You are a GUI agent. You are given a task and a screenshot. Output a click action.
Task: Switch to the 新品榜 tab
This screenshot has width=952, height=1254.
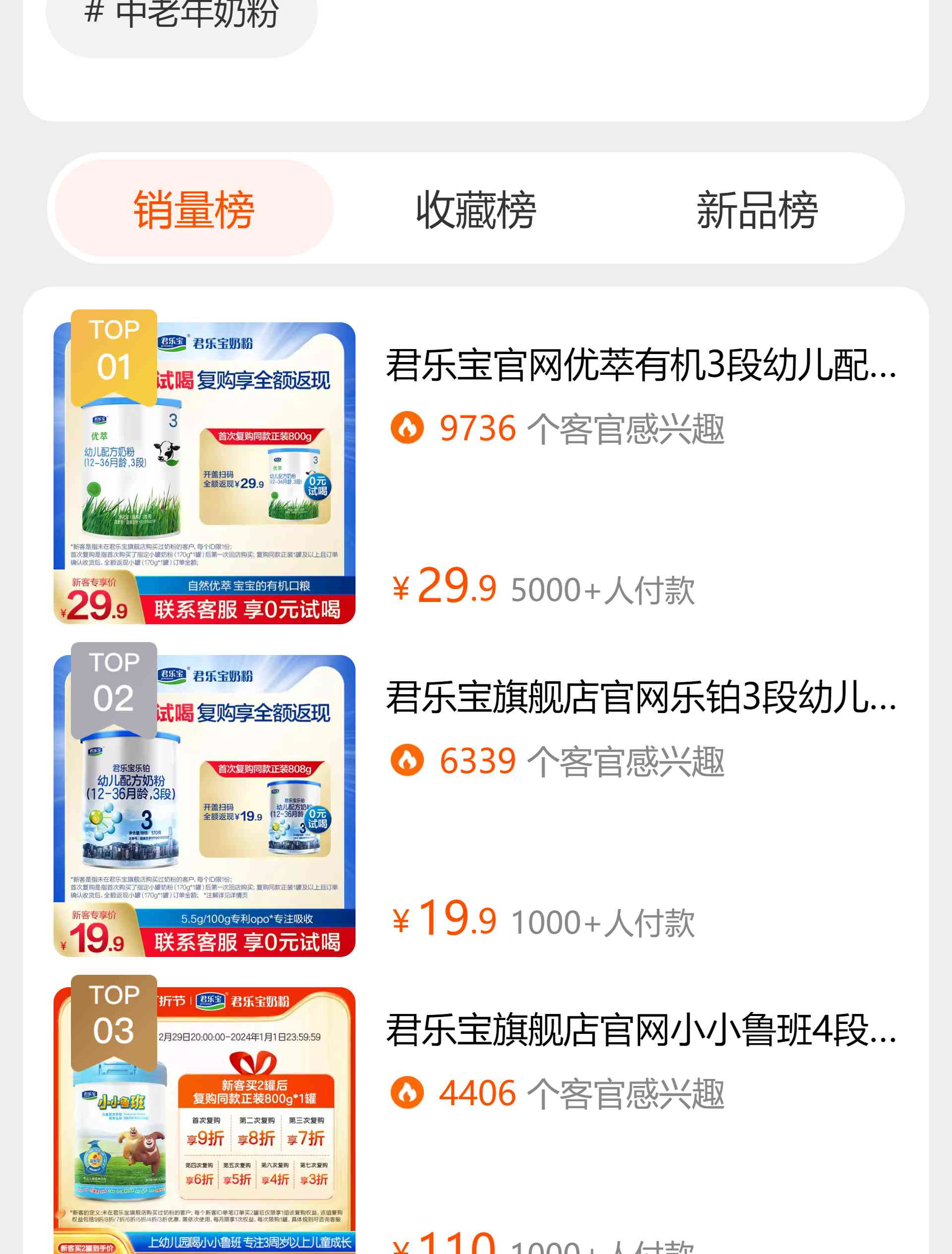click(757, 210)
